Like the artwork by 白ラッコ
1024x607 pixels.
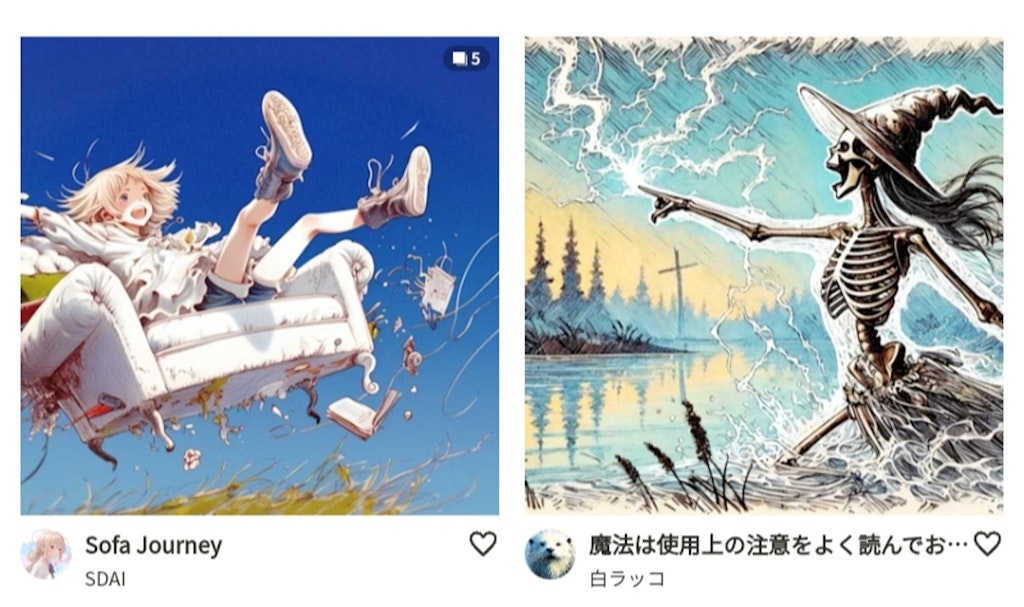coord(987,544)
